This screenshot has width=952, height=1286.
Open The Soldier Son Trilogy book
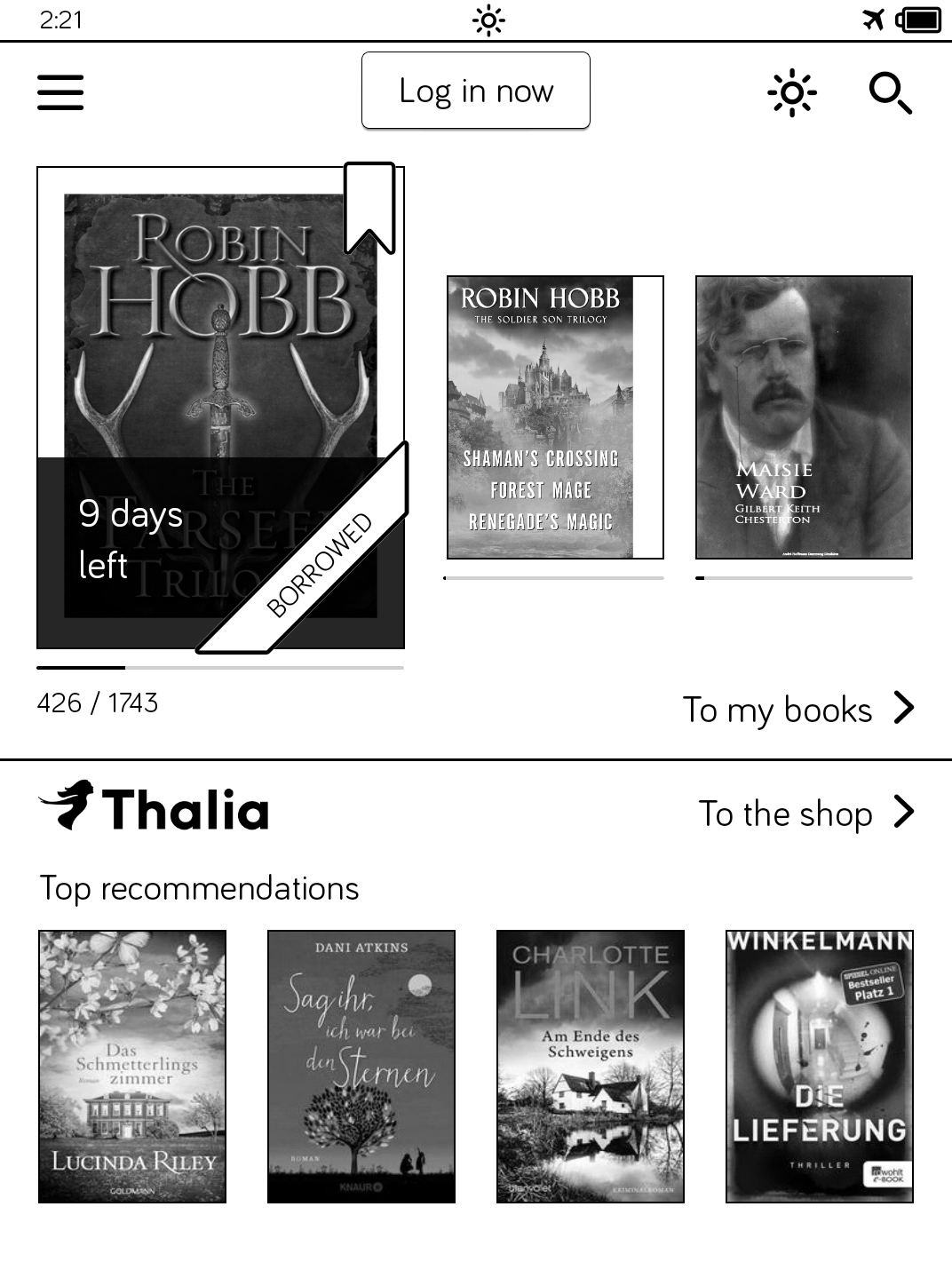coord(554,417)
